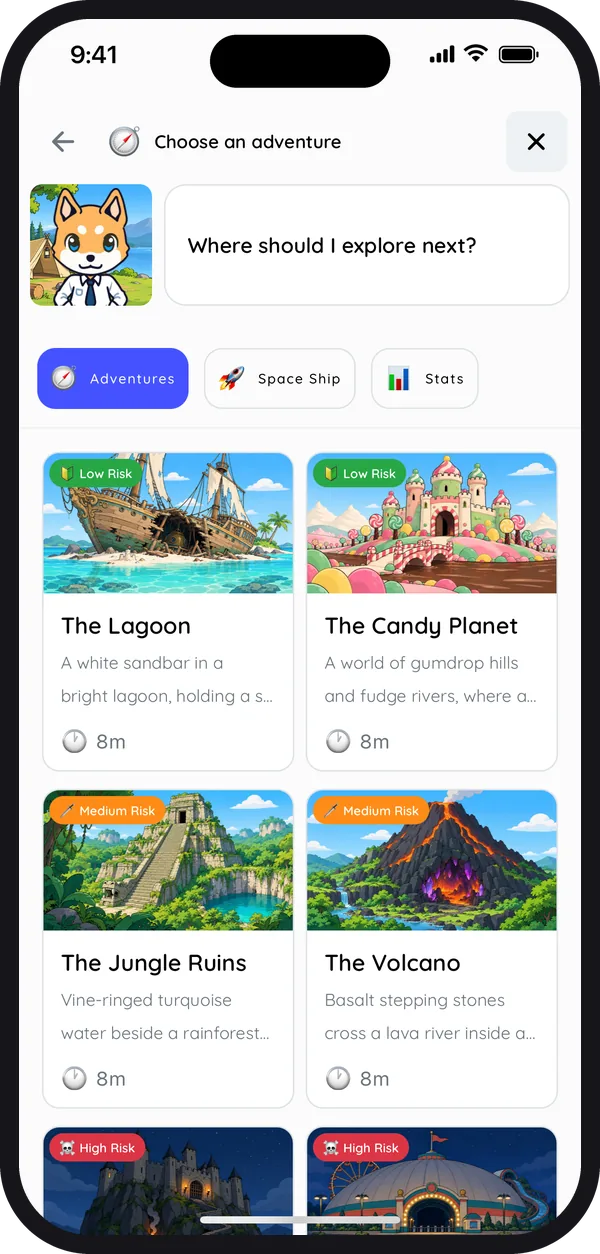Open The Jungle Ruins card
600x1254 pixels.
[x=168, y=949]
